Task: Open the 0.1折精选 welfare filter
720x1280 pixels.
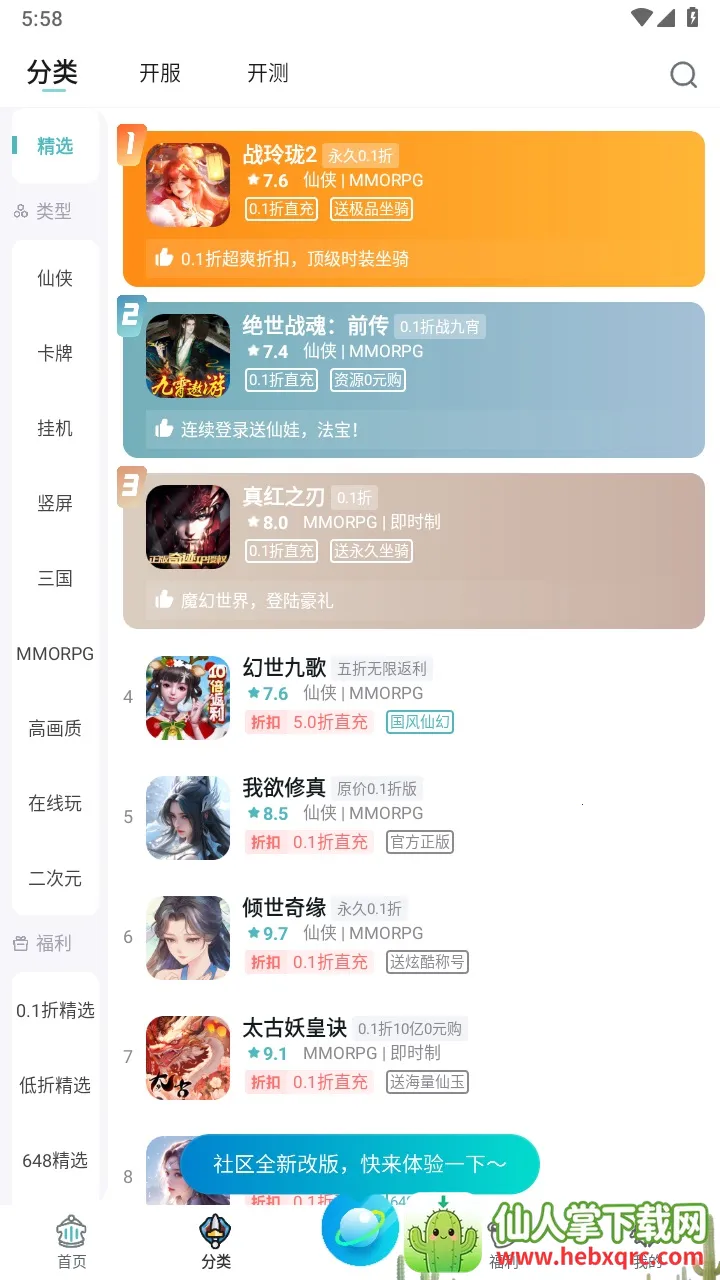Action: 55,1010
